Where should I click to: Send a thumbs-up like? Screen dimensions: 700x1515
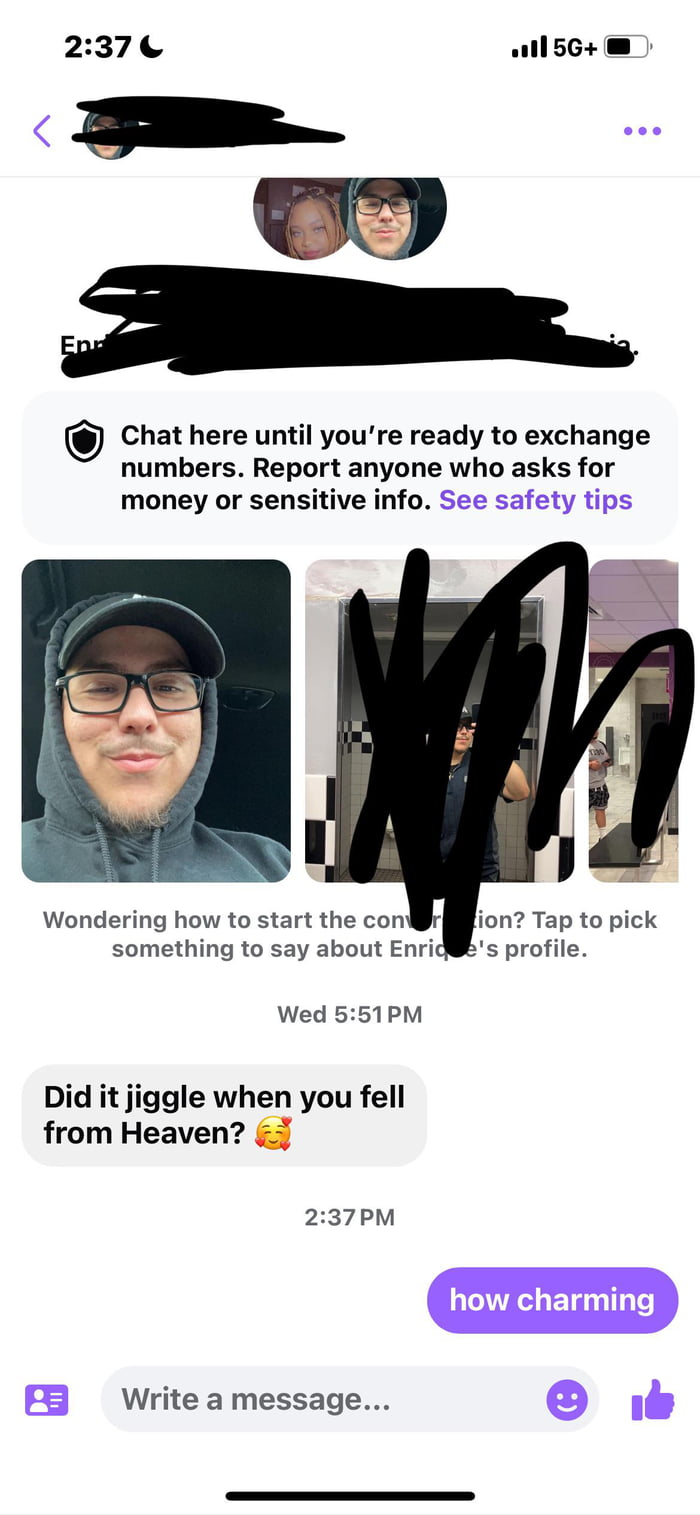[x=653, y=1399]
